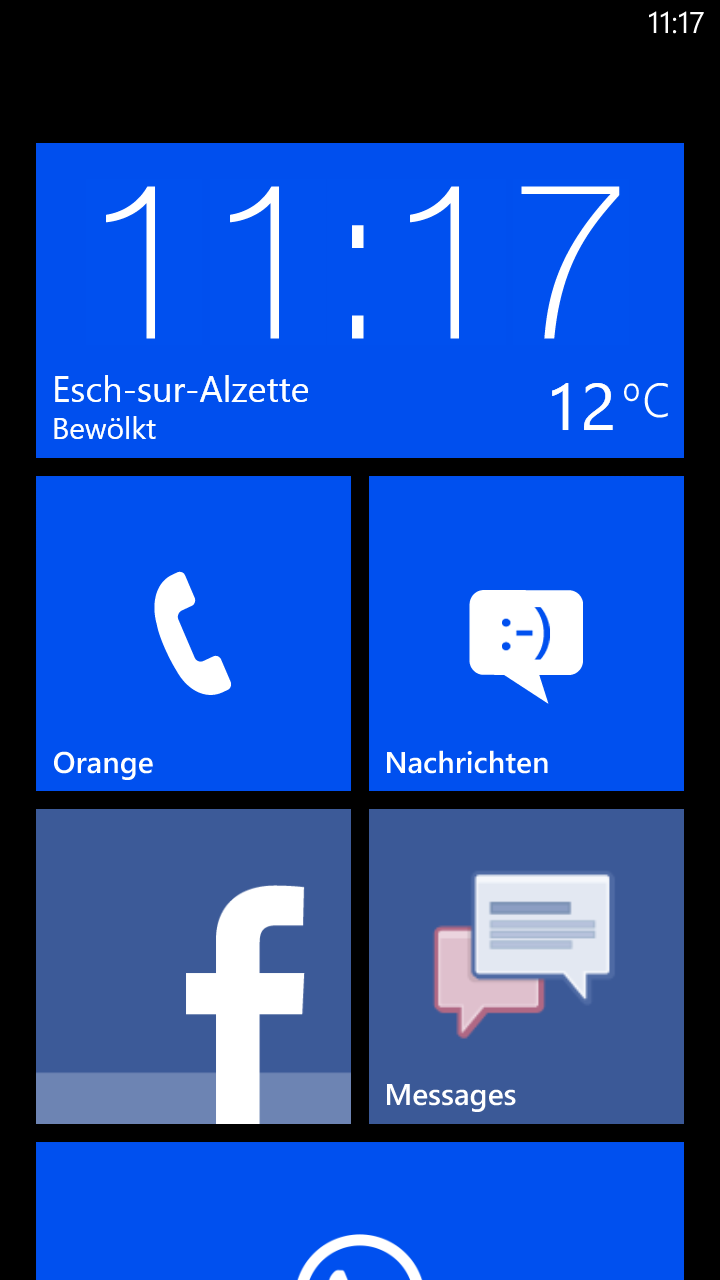Viewport: 720px width, 1280px height.
Task: Open the Orange phone tile
Action: coord(193,633)
